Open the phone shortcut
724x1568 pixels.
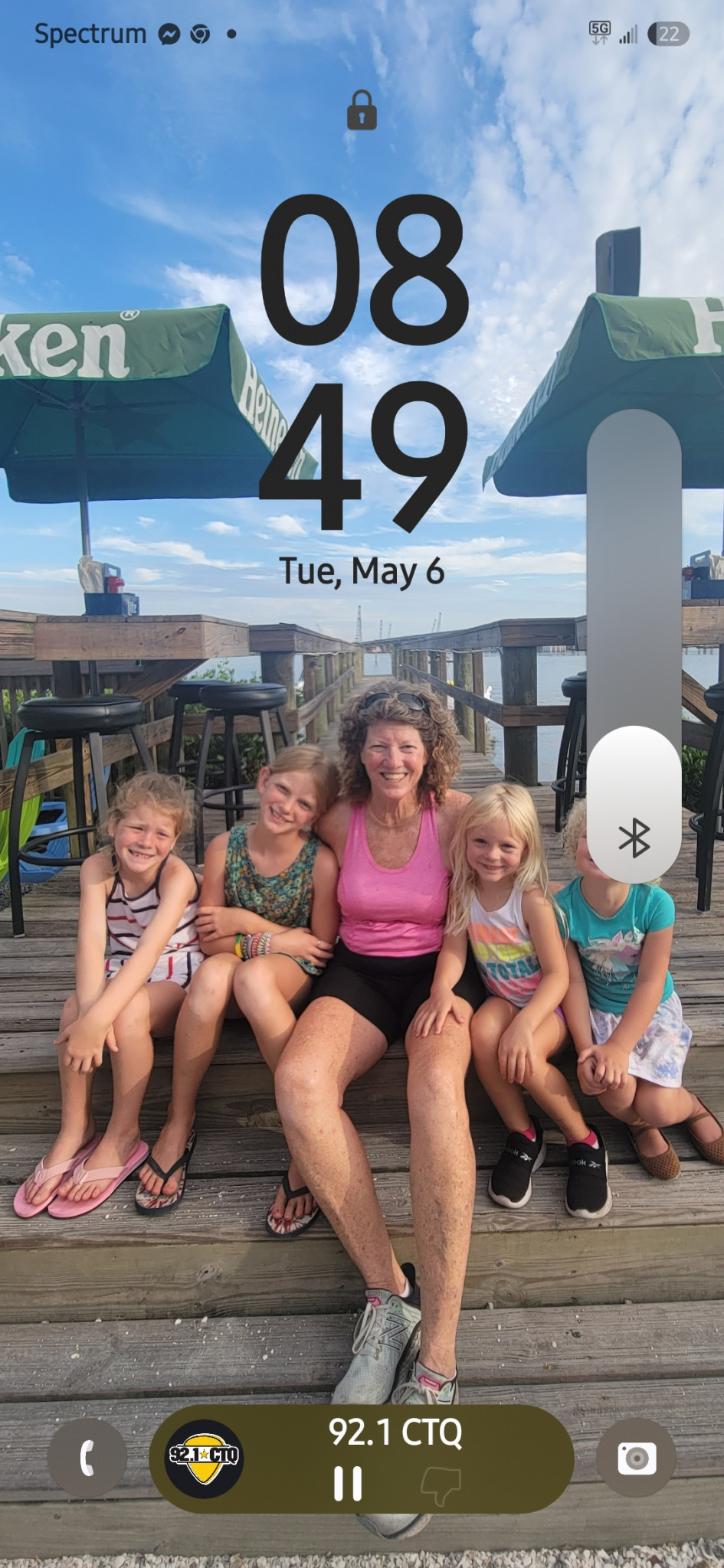(87, 1458)
